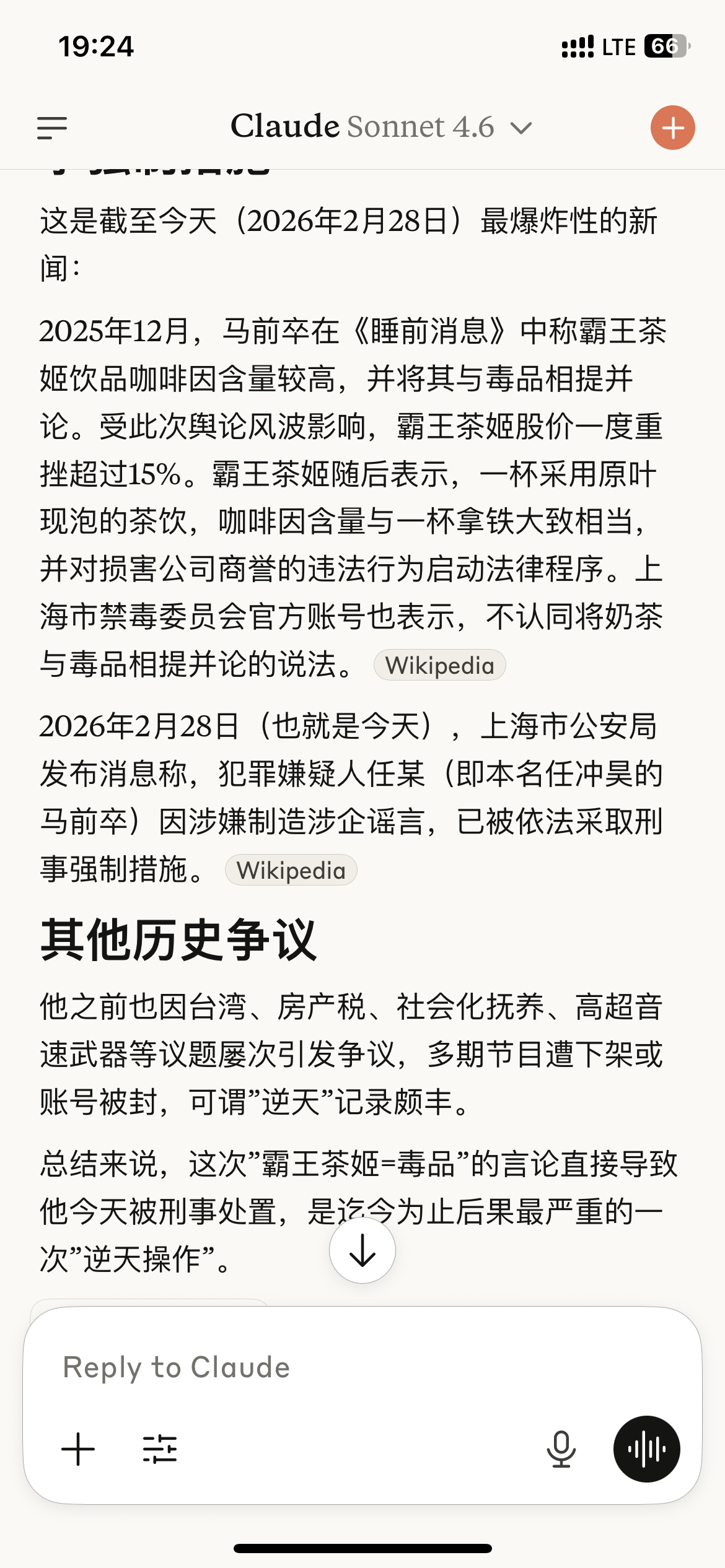The height and width of the screenshot is (1568, 725).
Task: Launch voice mode with waveform button
Action: point(646,1449)
